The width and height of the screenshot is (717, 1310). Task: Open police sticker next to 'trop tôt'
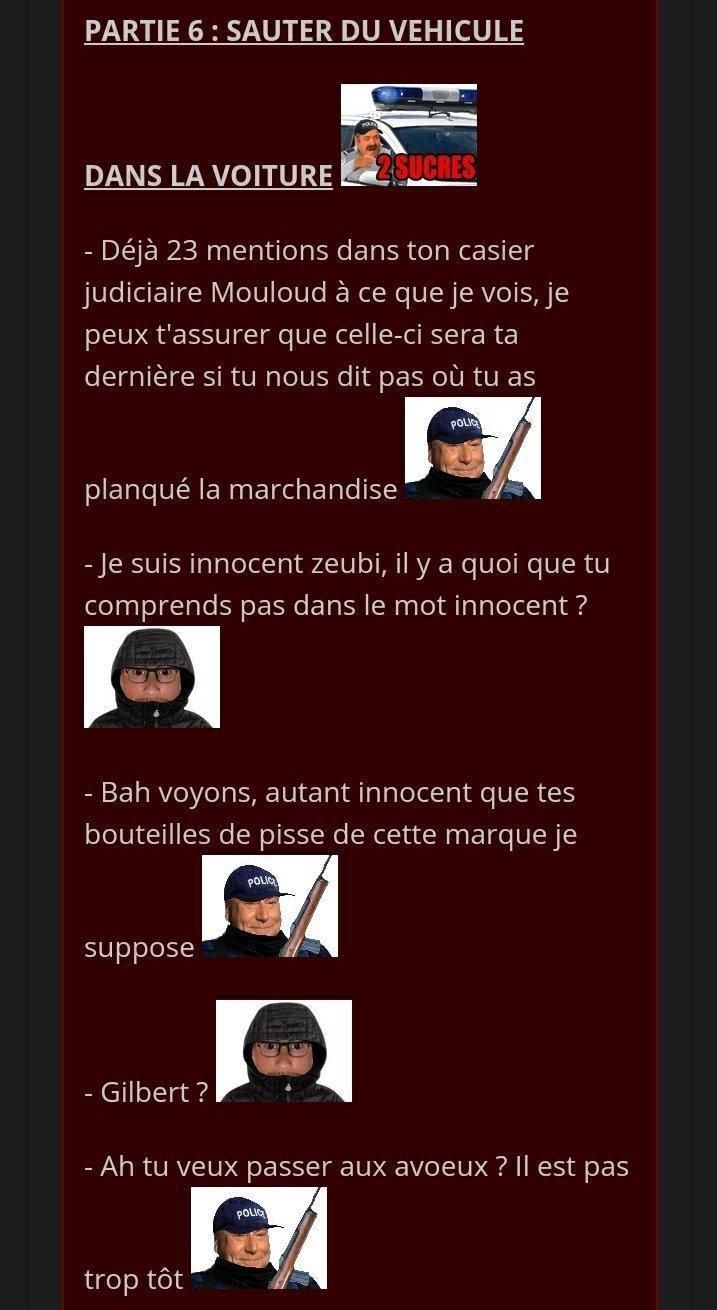(x=259, y=1238)
